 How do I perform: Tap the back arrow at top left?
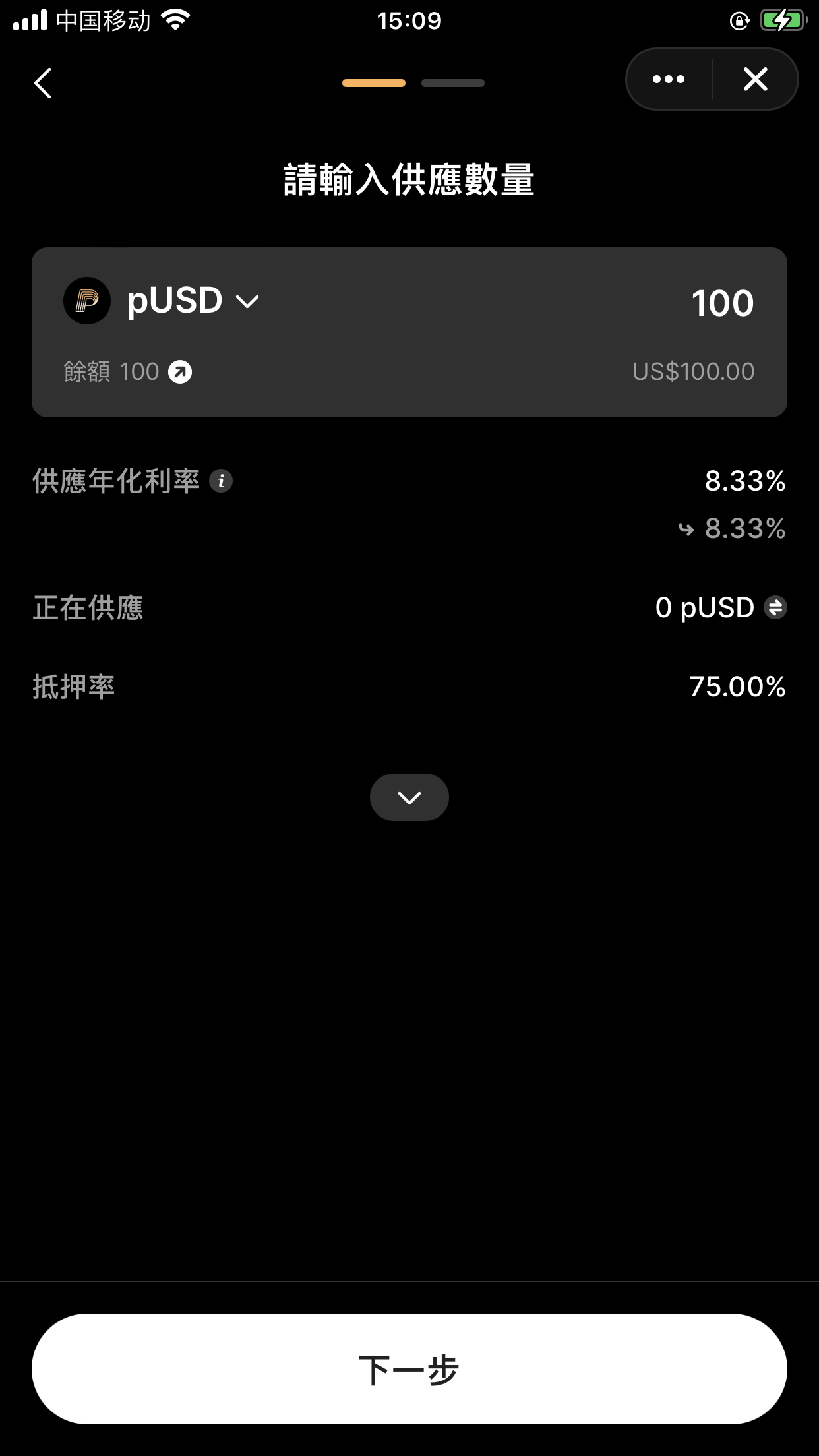pyautogui.click(x=42, y=82)
